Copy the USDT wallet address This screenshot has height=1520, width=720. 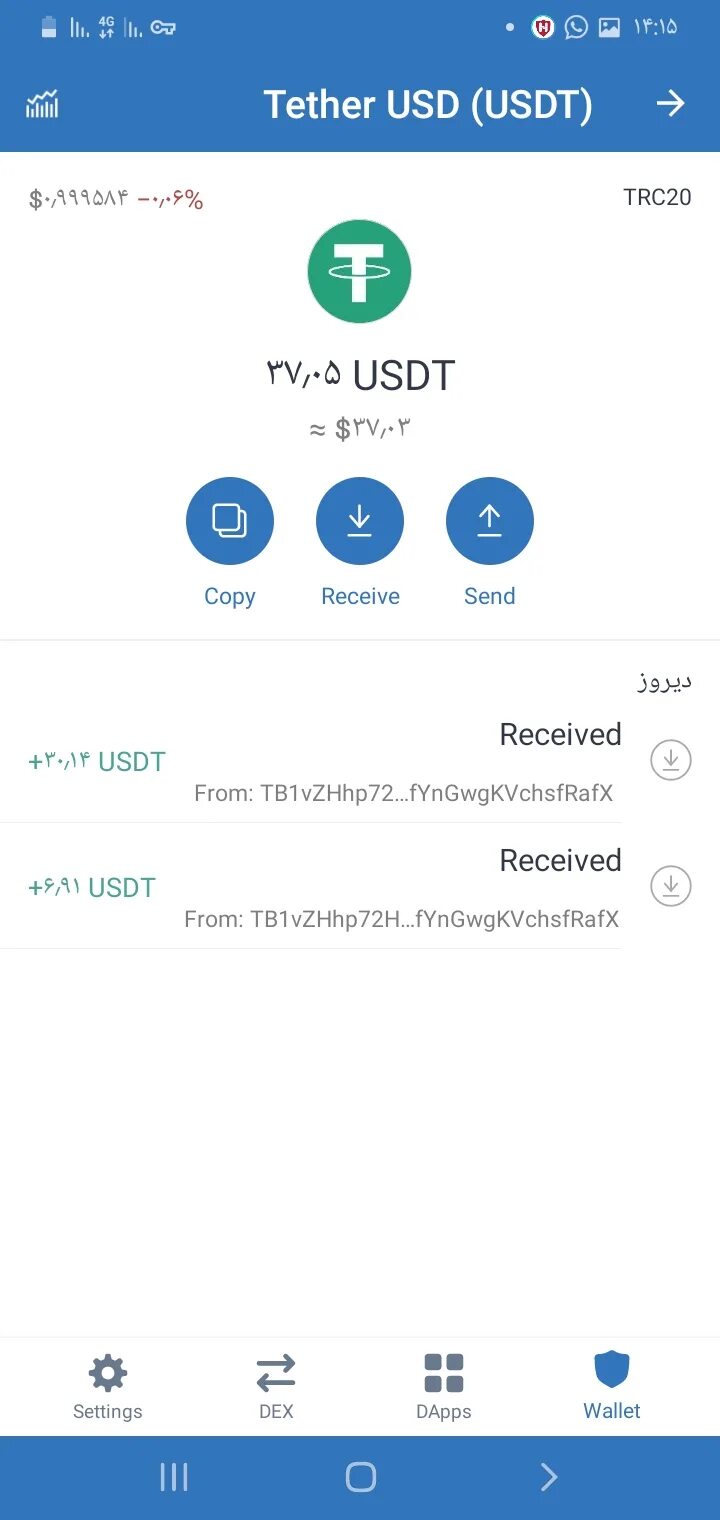[x=230, y=522]
